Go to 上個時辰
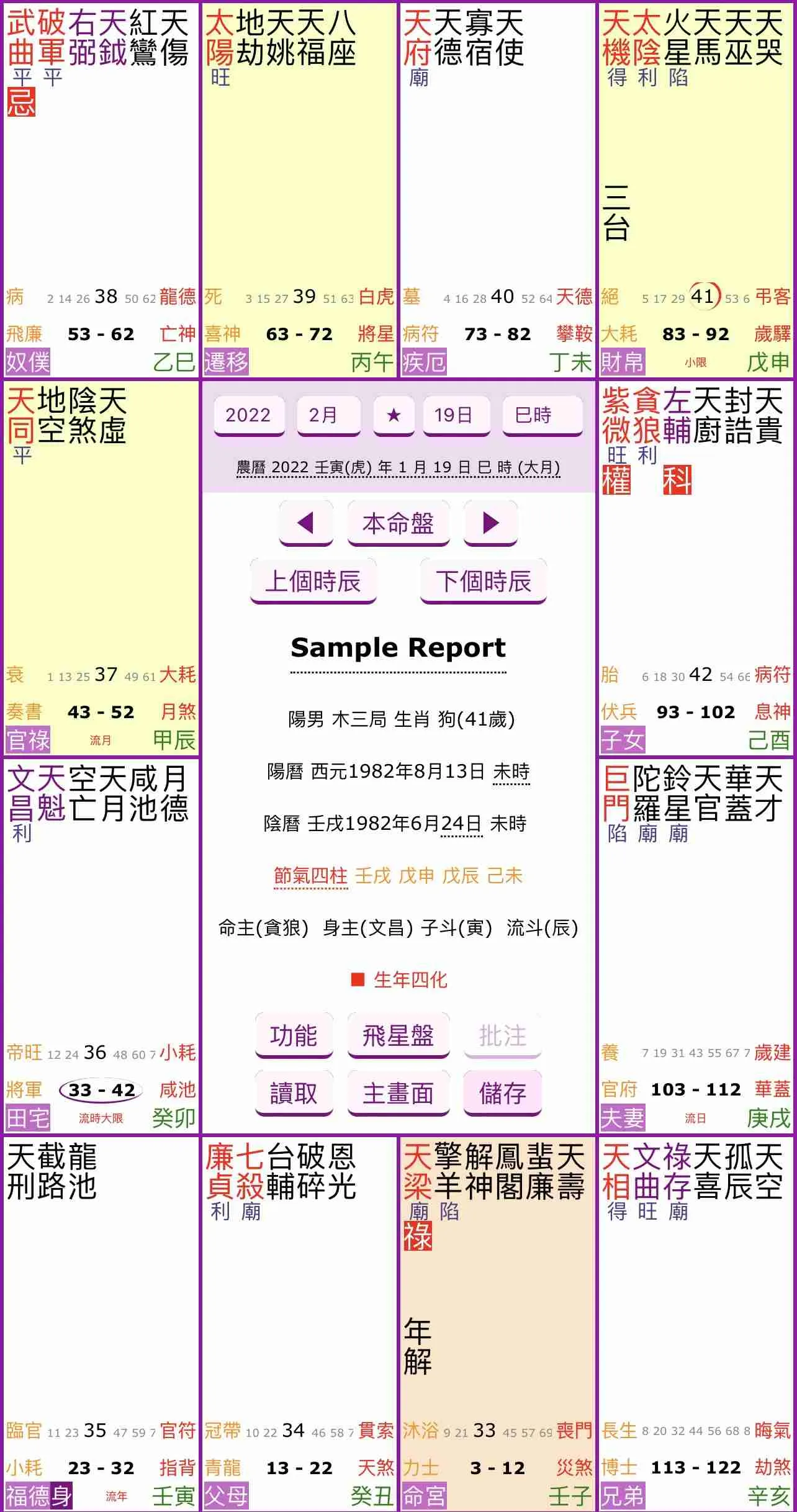 [313, 580]
